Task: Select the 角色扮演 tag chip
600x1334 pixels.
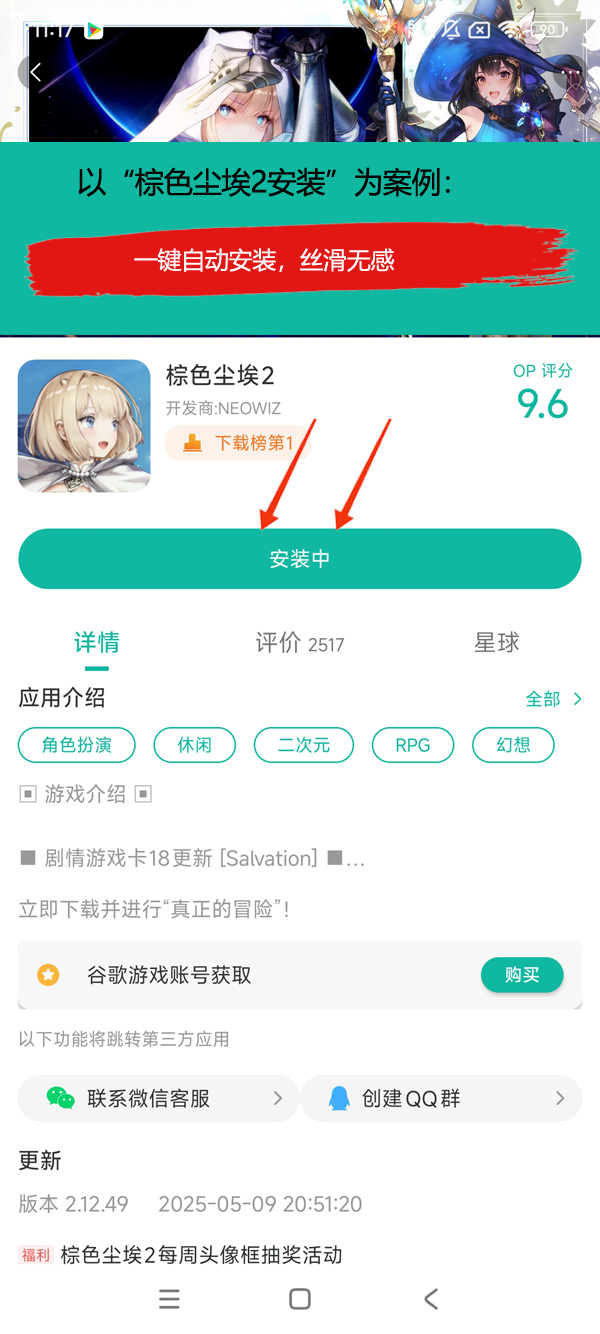Action: (x=77, y=745)
